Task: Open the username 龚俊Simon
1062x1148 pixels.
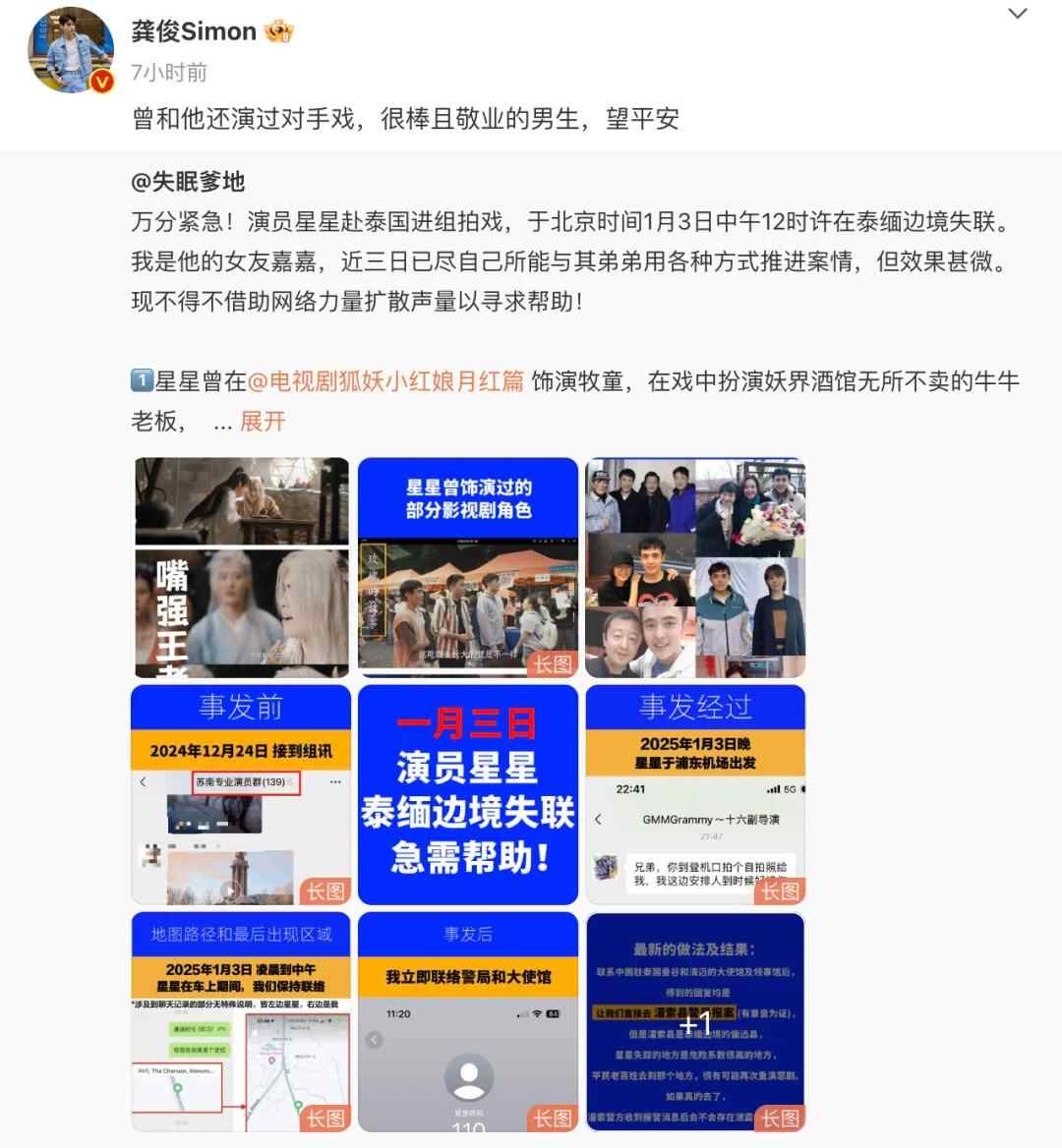Action: point(194,31)
